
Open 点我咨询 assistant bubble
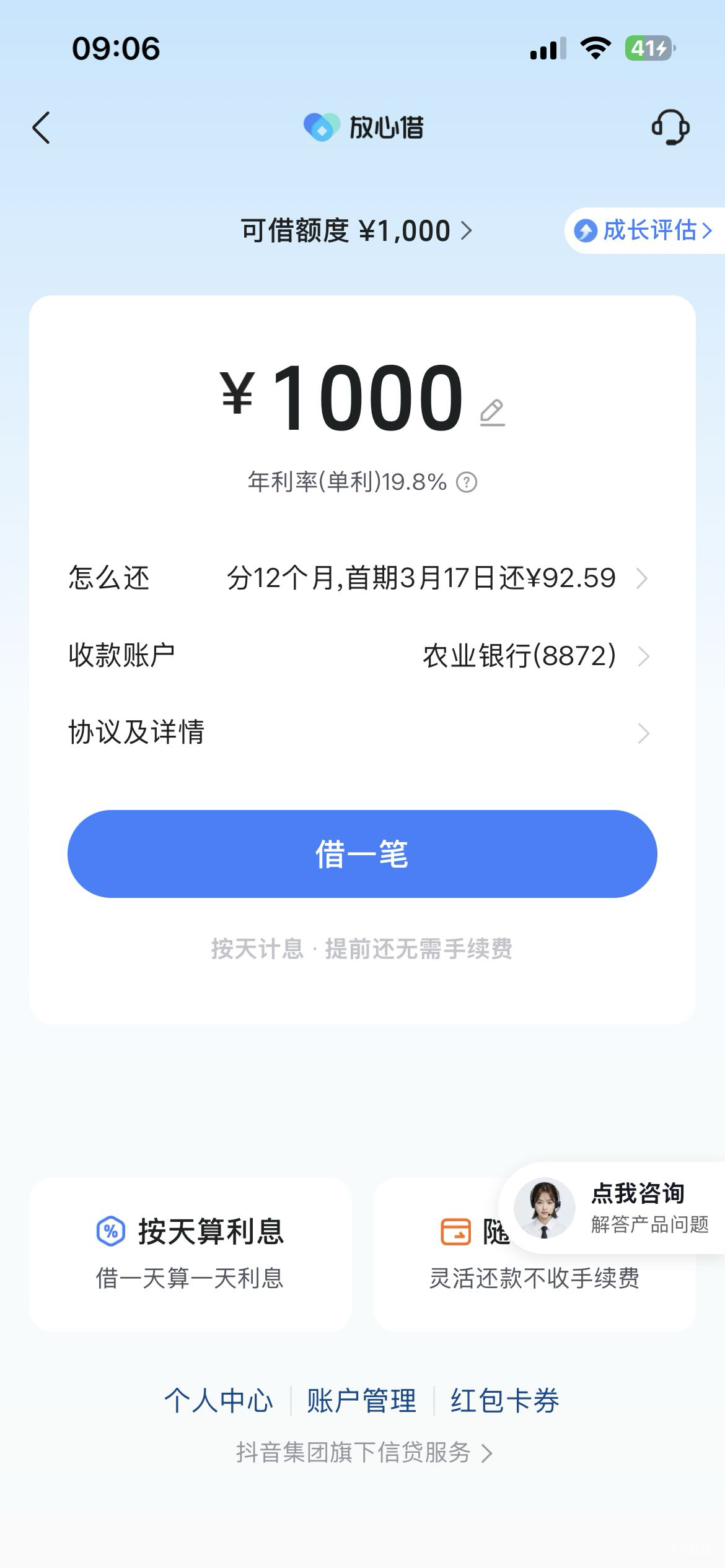(x=613, y=1208)
